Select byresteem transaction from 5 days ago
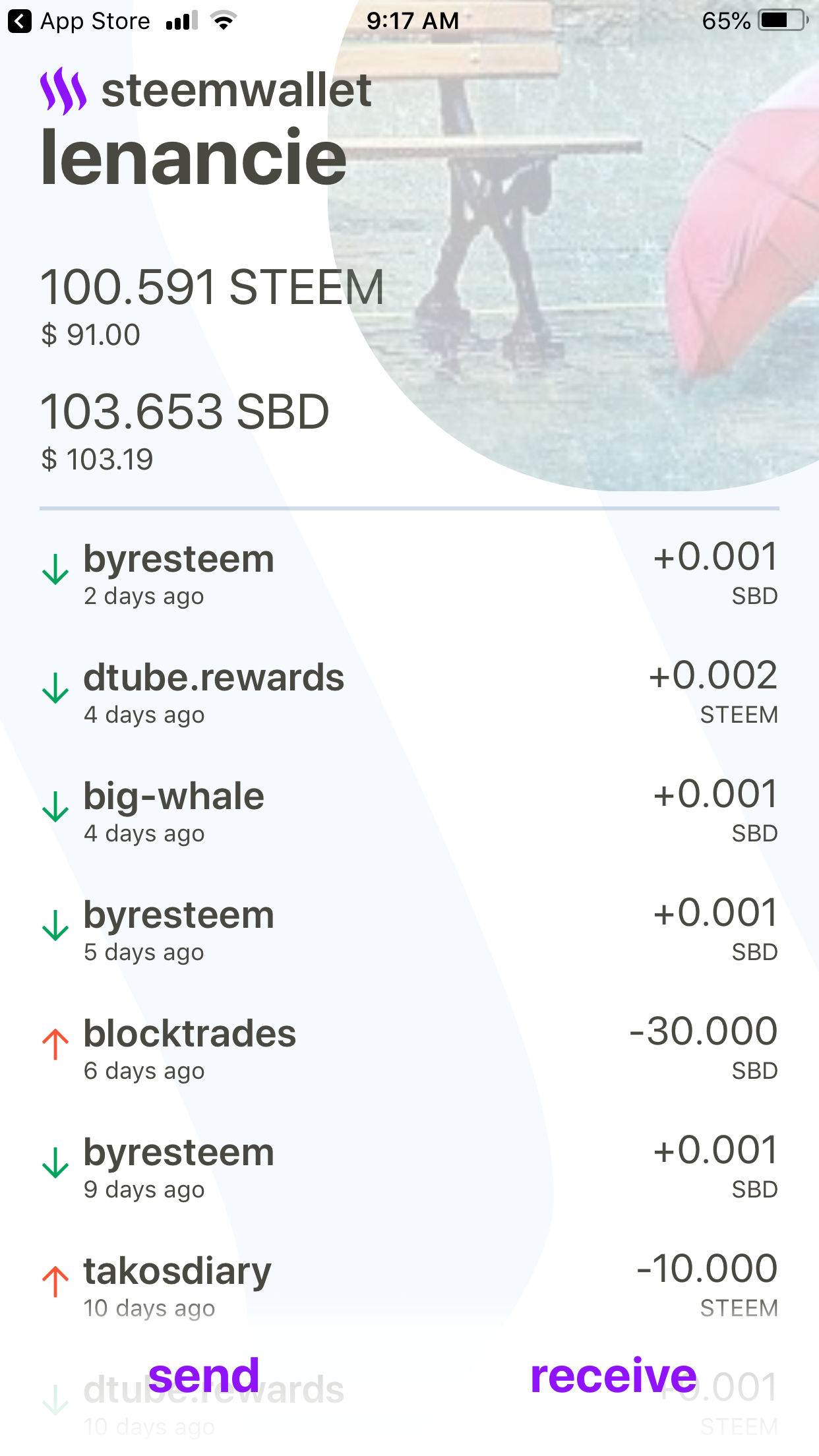 409,930
